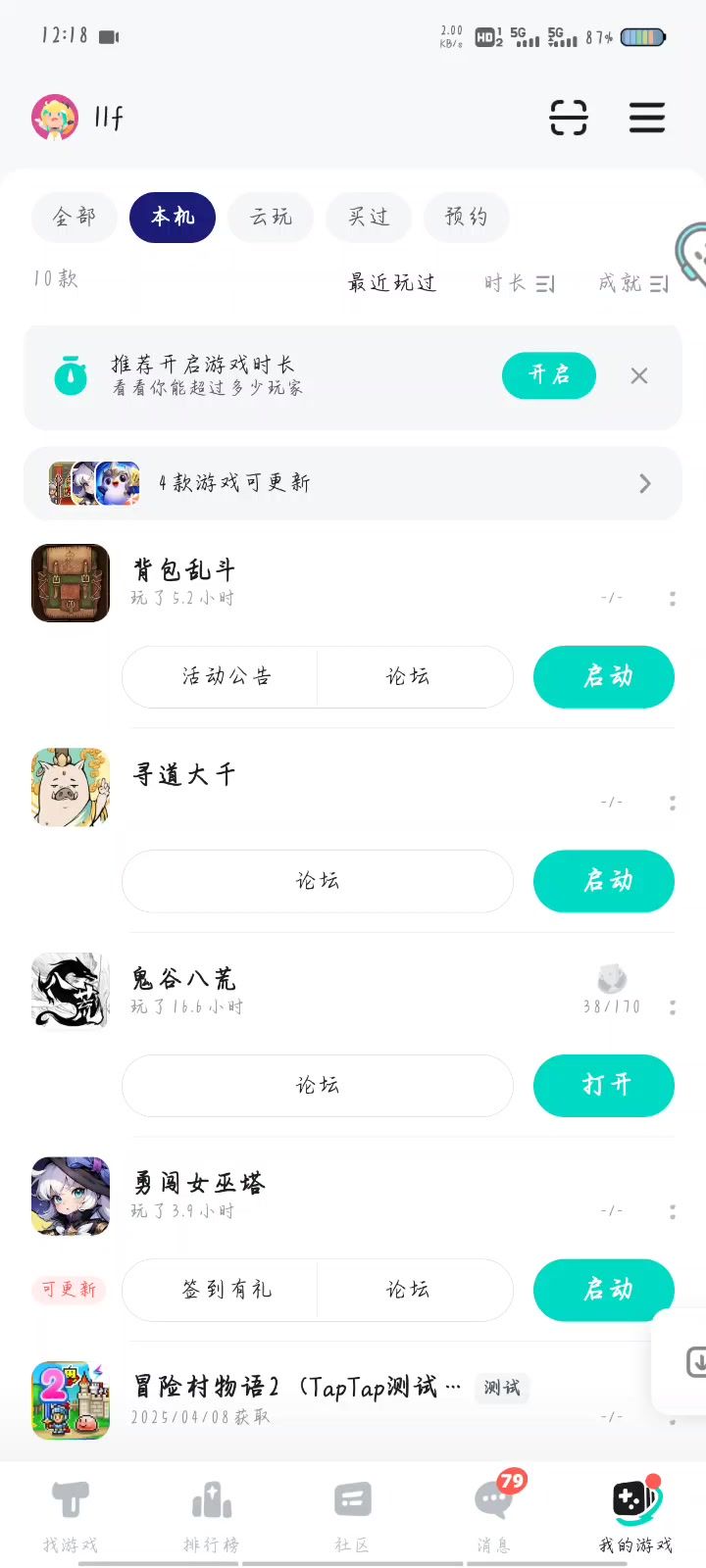Switch to the 全部 filter chip
The image size is (706, 1568).
coord(75,217)
